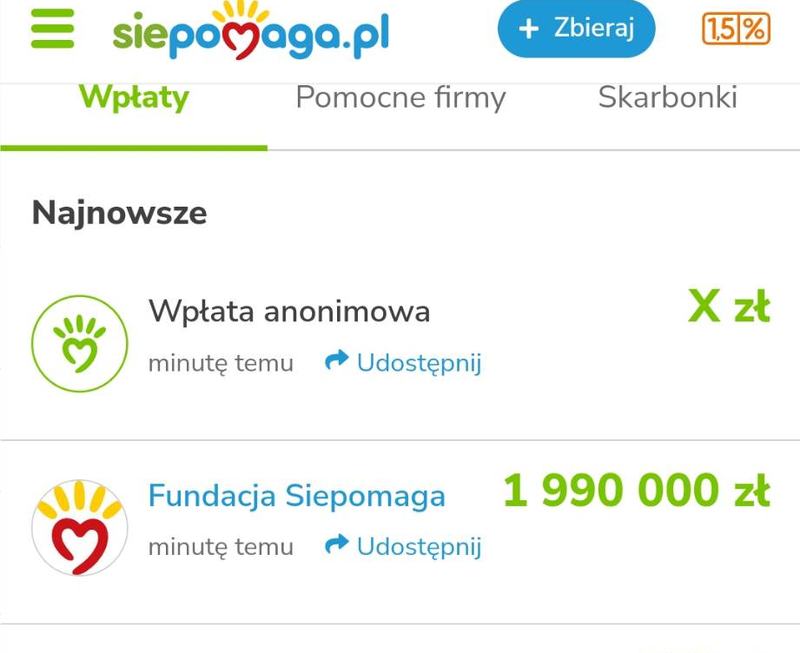Open the hamburger menu

coord(53,31)
